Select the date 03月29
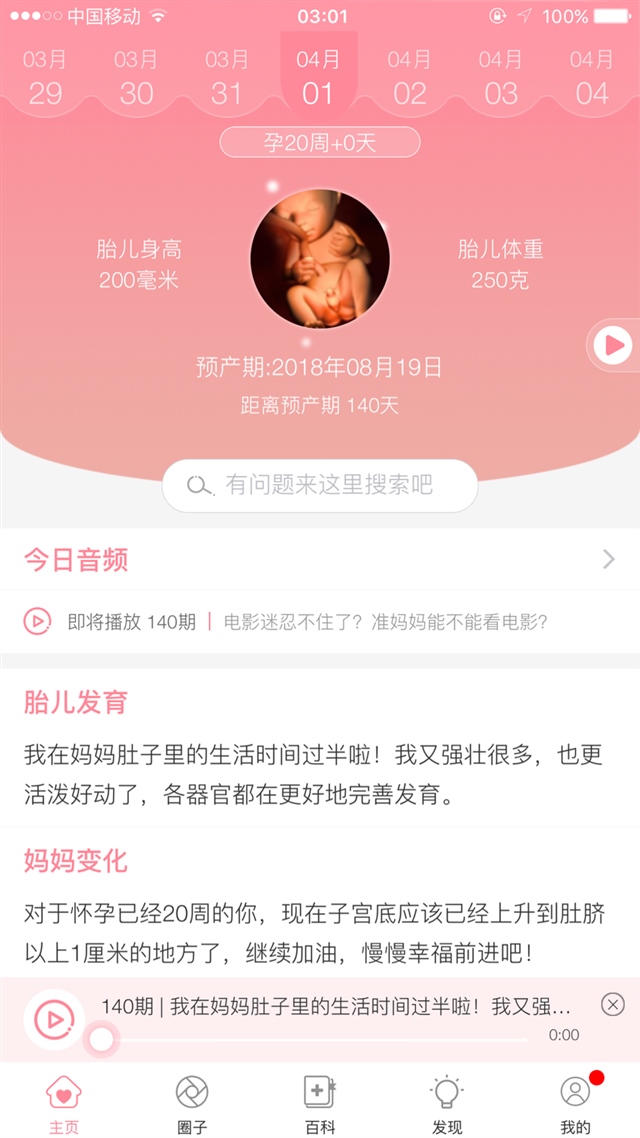The image size is (640, 1138). coord(45,78)
